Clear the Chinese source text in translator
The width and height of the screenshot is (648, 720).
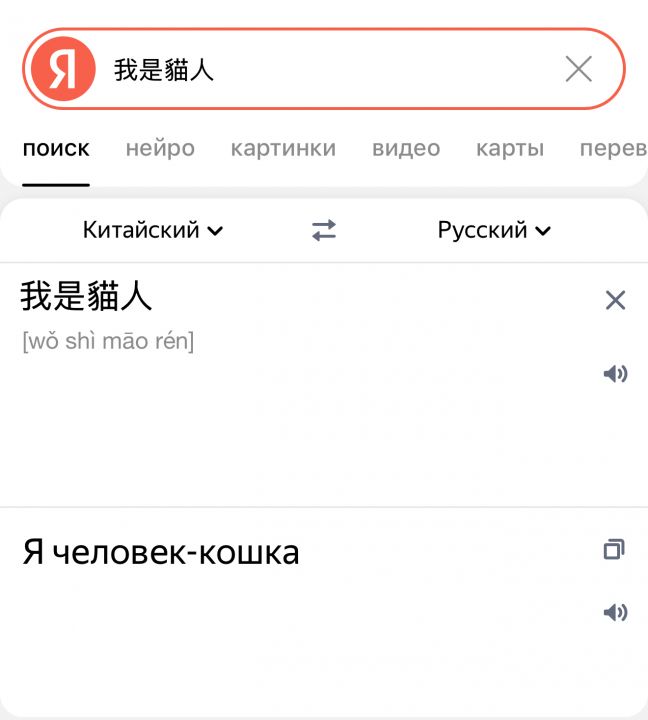[615, 300]
